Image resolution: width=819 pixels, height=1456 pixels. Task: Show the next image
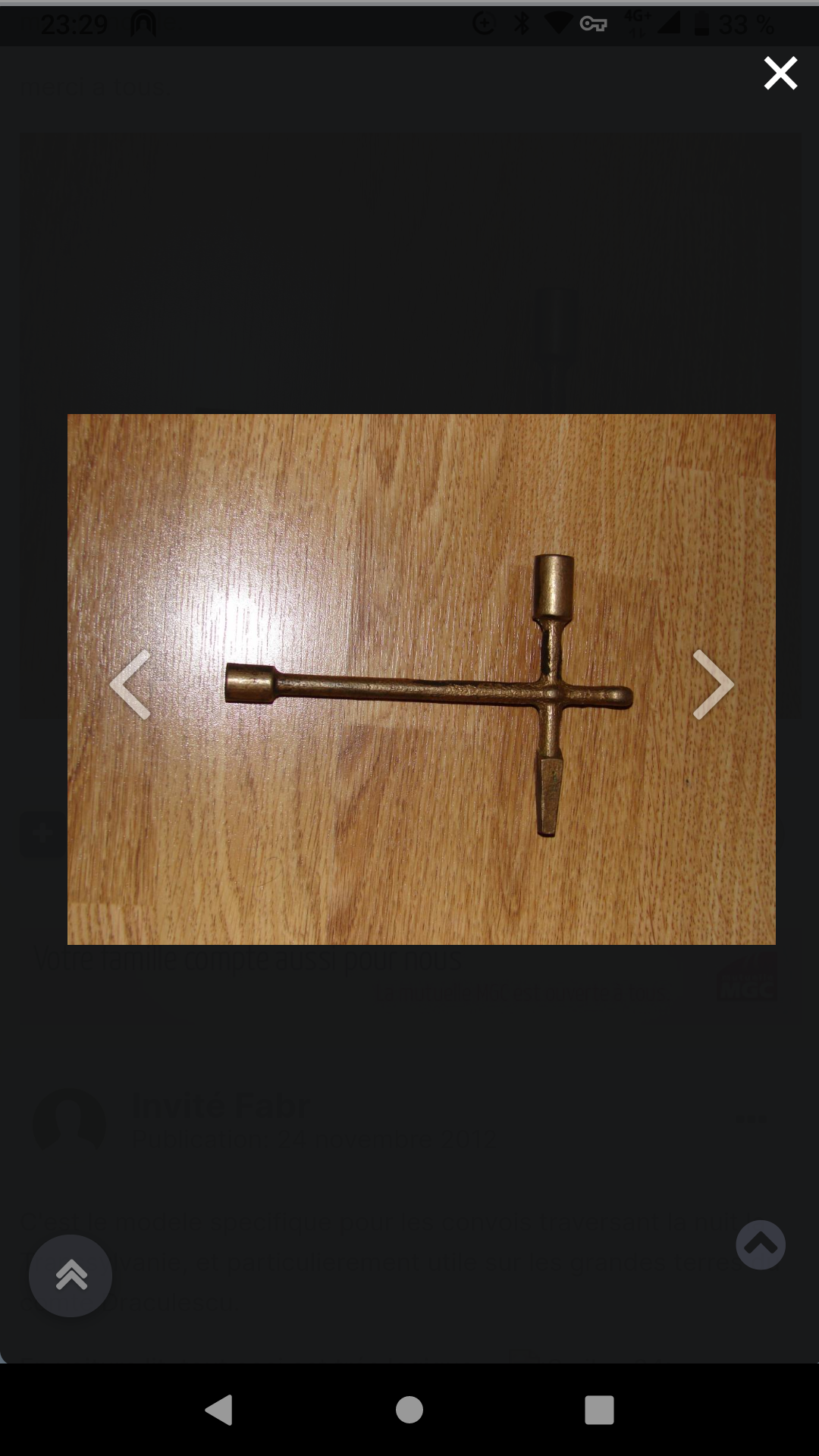714,684
